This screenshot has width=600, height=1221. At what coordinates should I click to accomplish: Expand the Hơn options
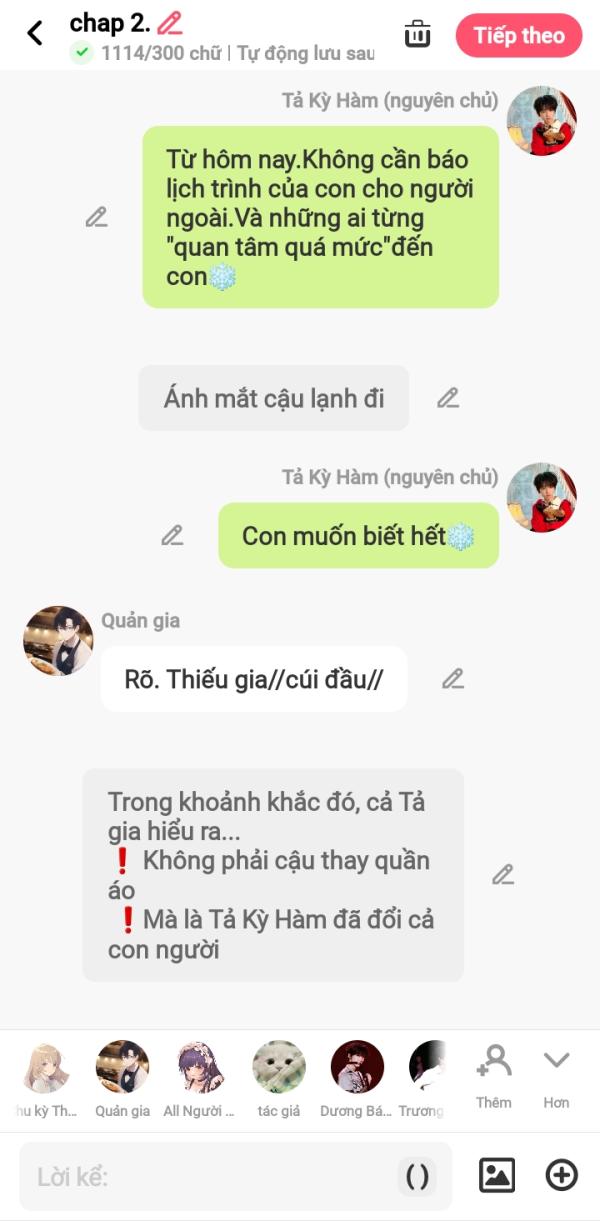click(556, 1075)
